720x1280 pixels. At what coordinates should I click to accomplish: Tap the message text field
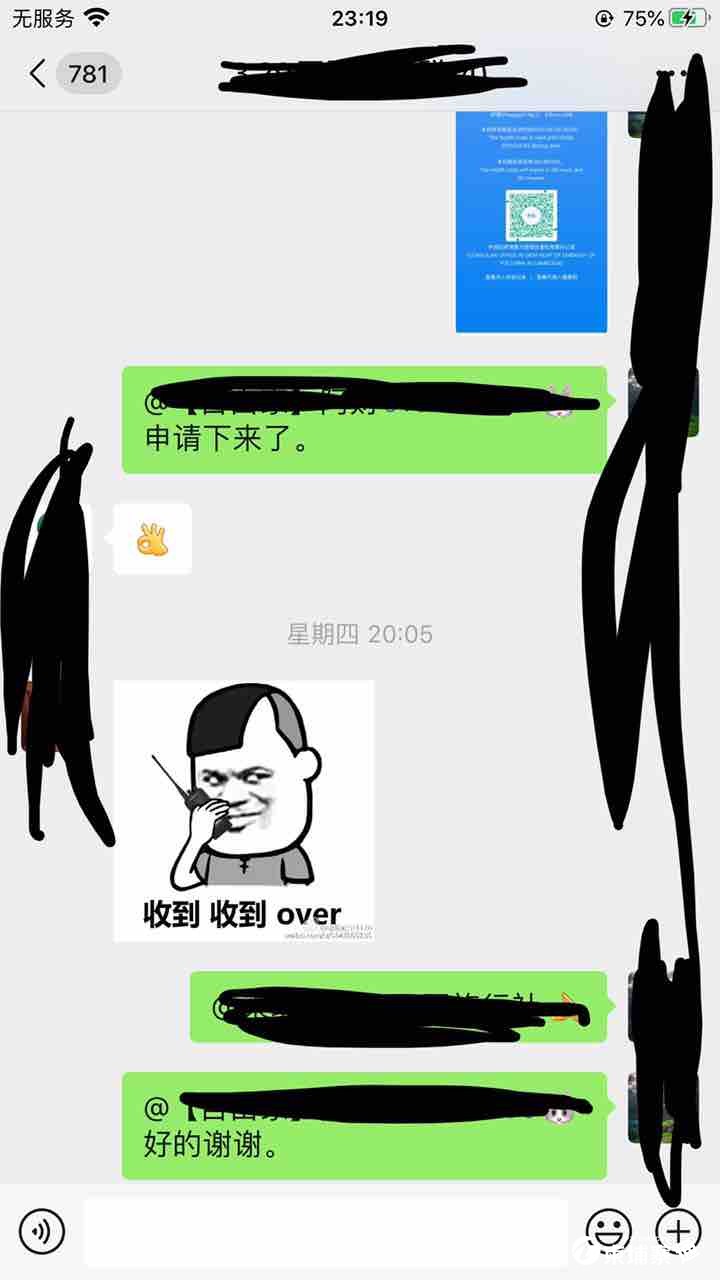pos(325,1231)
